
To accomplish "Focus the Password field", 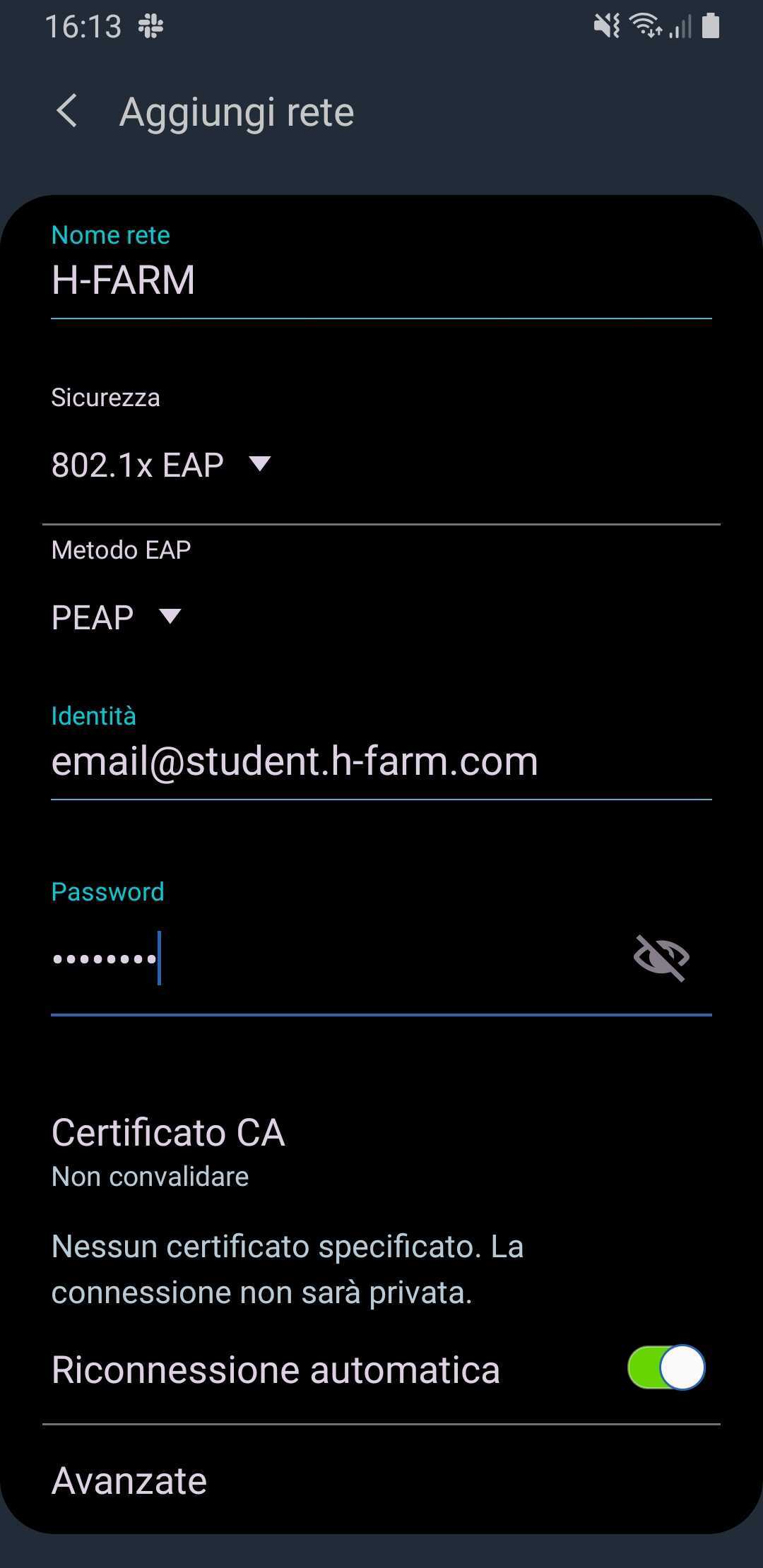I will (x=332, y=958).
